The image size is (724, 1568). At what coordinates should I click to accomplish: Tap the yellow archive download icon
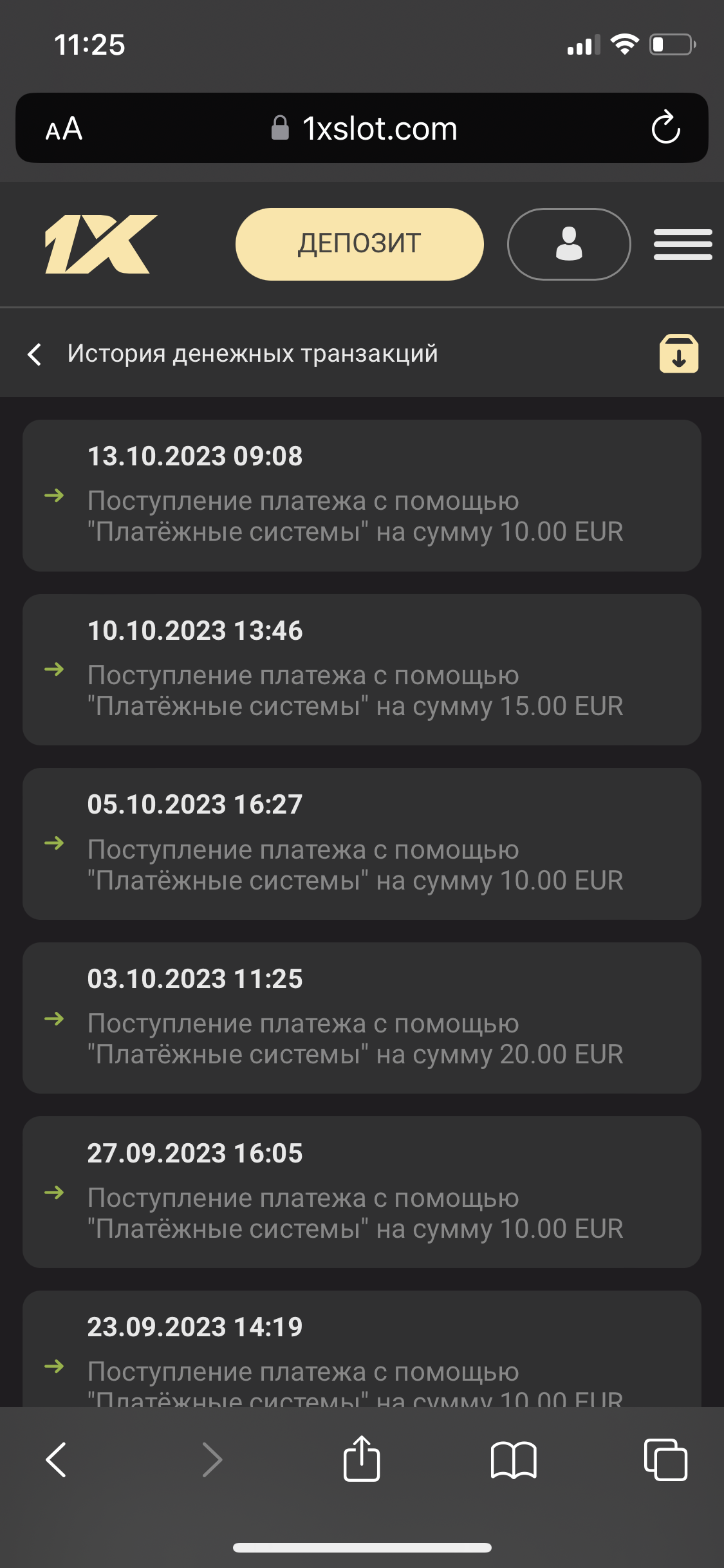click(x=678, y=354)
